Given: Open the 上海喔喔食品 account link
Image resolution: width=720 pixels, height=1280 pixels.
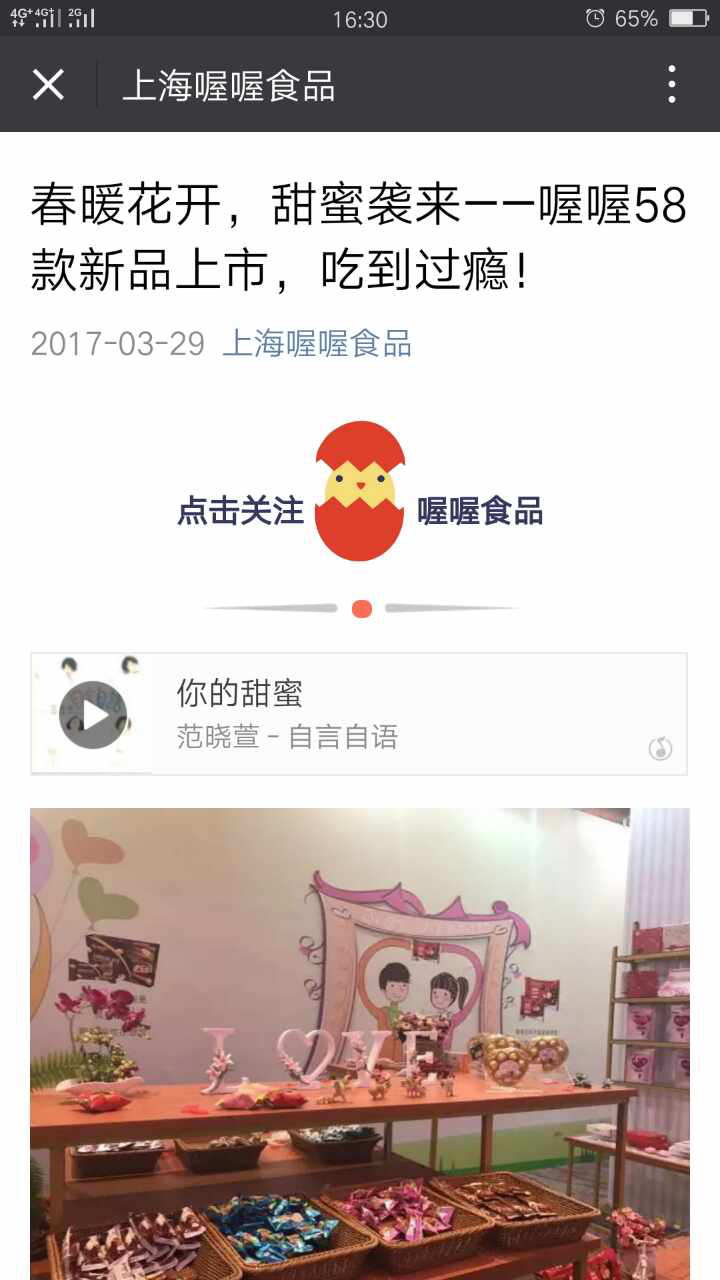Looking at the screenshot, I should click(316, 343).
